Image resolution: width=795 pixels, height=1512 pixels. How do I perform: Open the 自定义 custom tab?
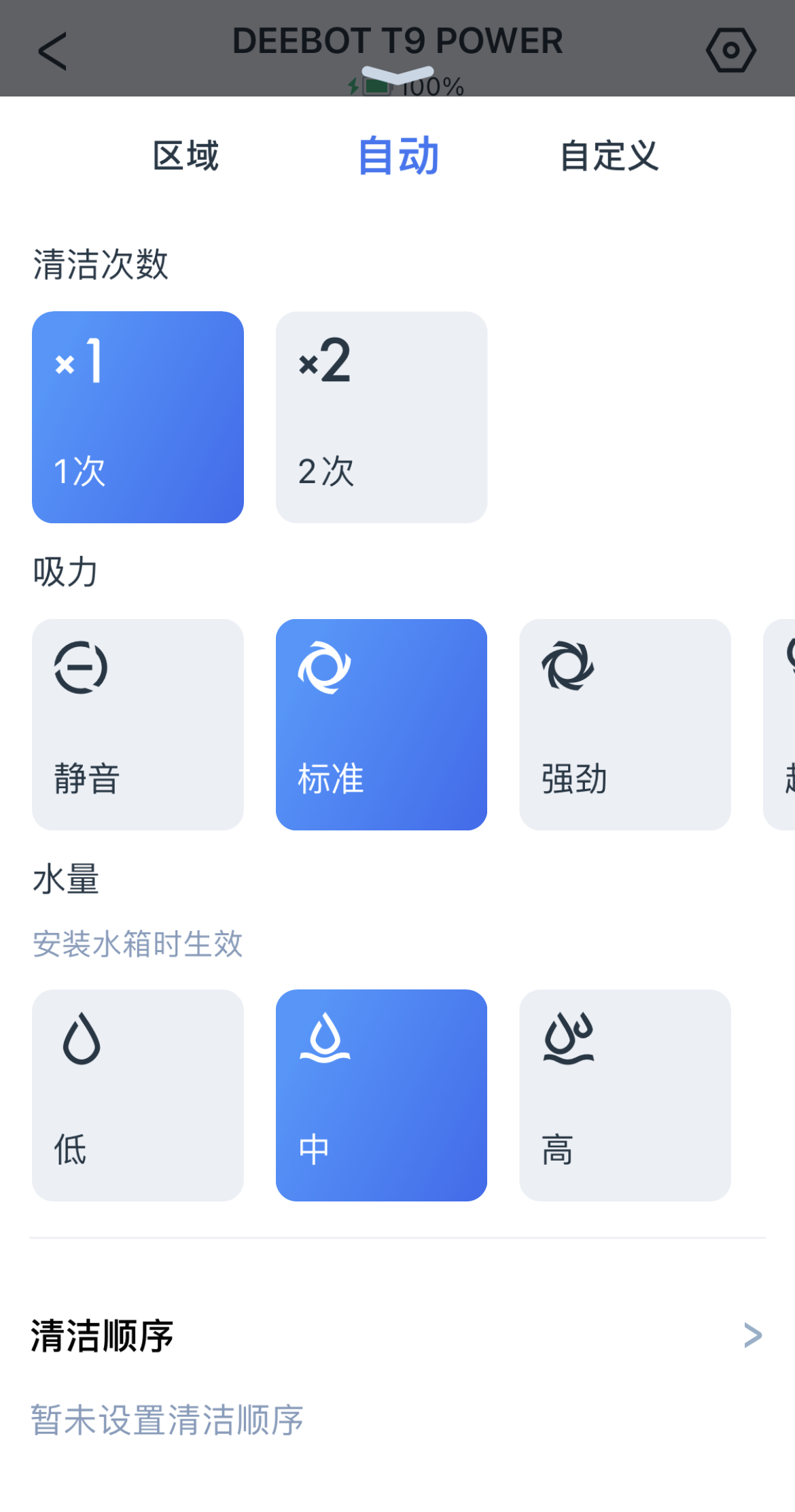click(609, 155)
